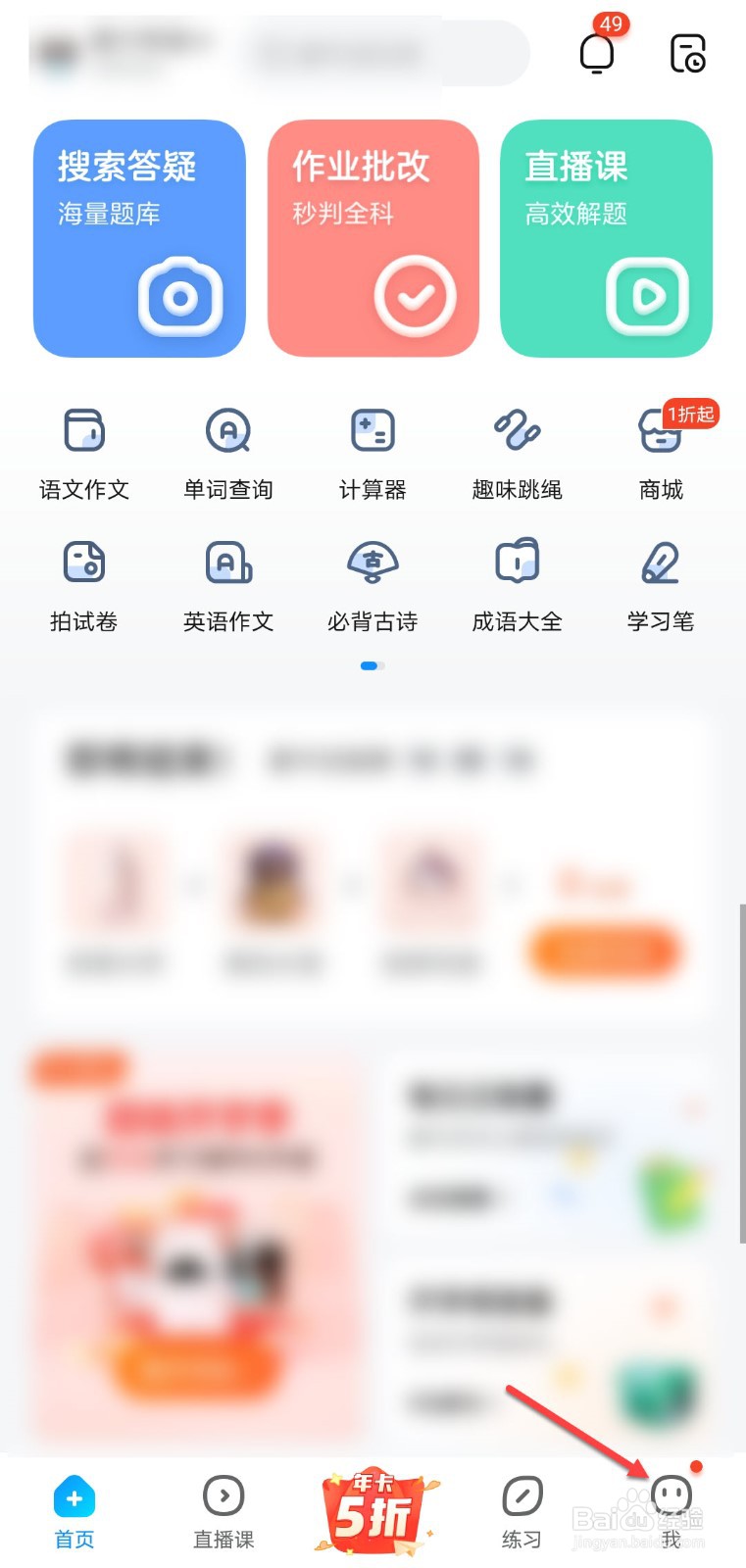Image resolution: width=746 pixels, height=1568 pixels.
Task: Open the 语文作文 Chinese composition tool
Action: click(x=83, y=451)
